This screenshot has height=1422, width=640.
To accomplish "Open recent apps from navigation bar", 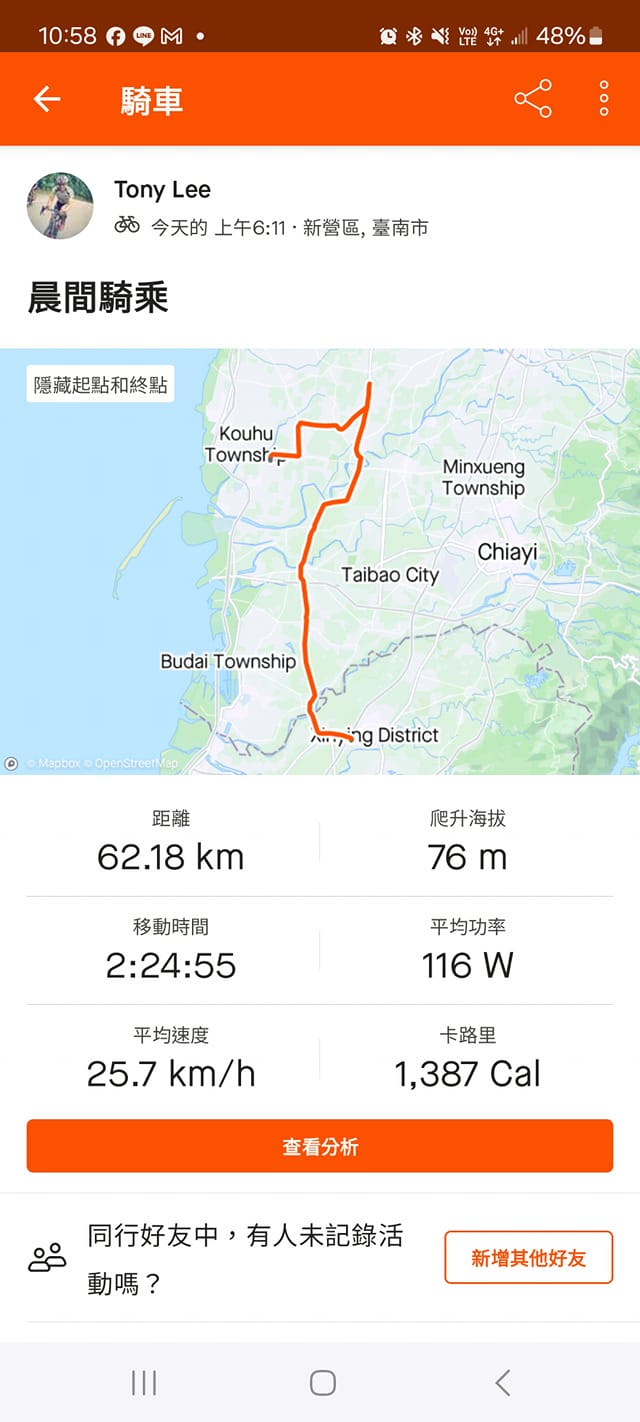I will (x=144, y=1382).
